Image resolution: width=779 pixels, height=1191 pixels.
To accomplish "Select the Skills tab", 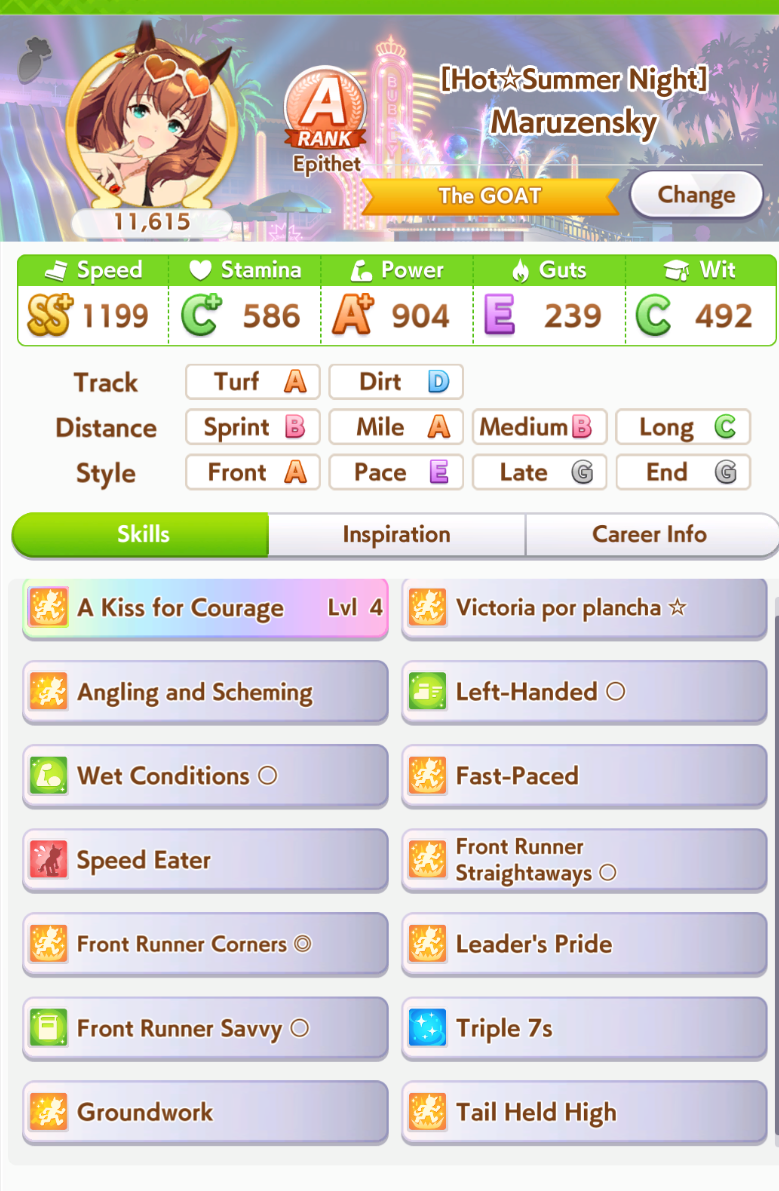I will pos(142,535).
